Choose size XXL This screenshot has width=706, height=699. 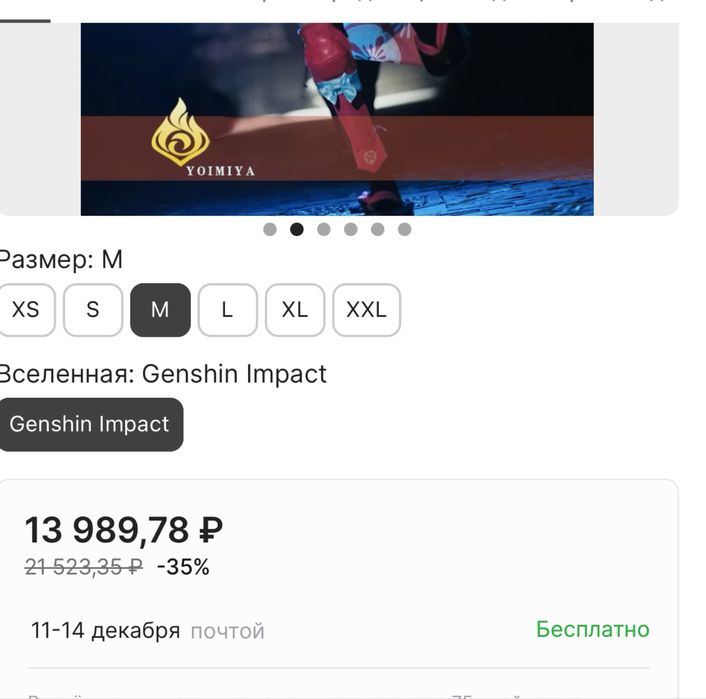366,310
